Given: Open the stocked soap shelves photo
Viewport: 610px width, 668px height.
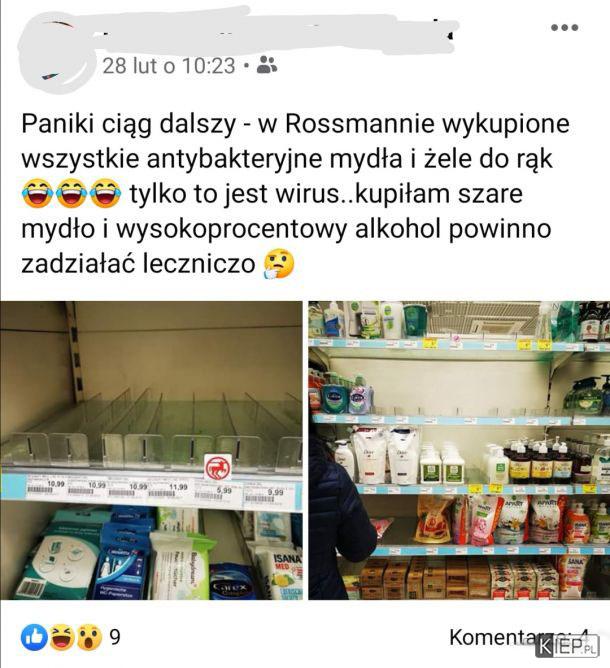Looking at the screenshot, I should [x=458, y=450].
